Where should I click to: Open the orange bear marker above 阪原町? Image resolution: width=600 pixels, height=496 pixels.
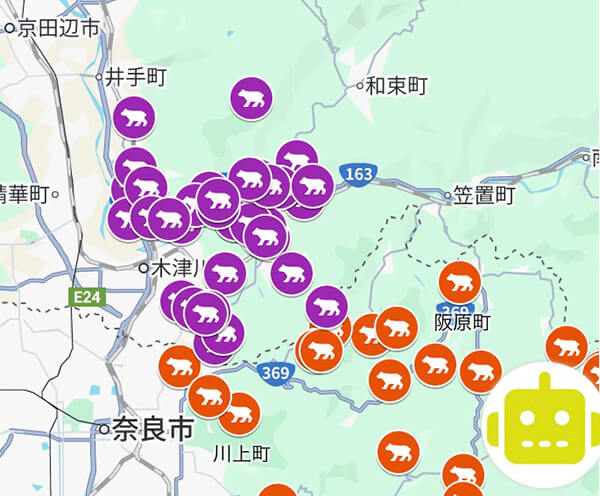click(x=459, y=283)
